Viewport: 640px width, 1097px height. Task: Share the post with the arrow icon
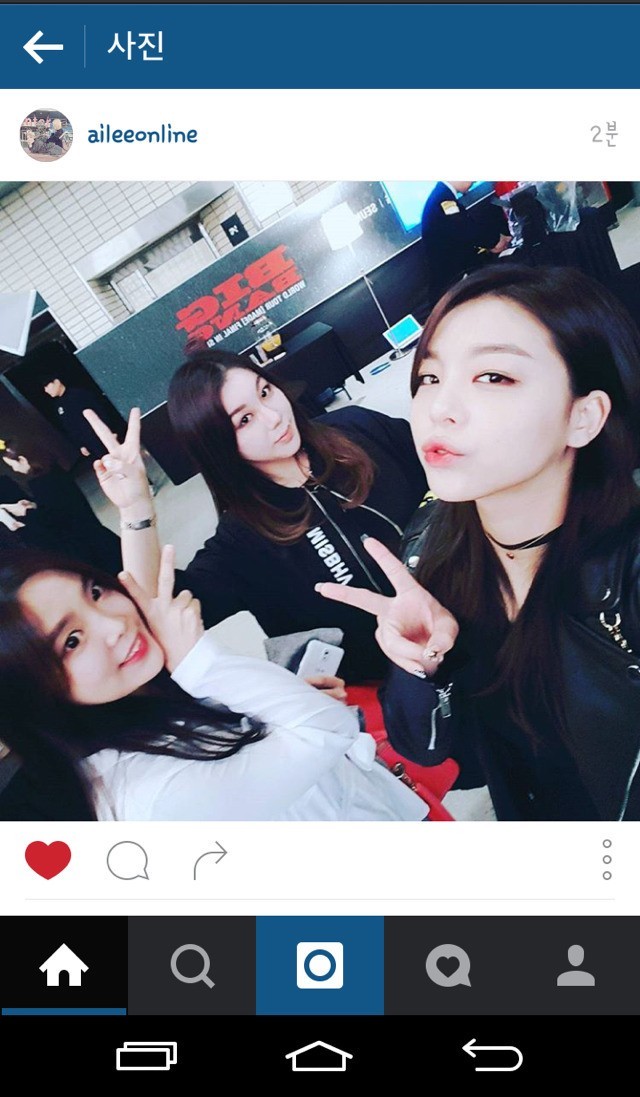click(x=210, y=860)
